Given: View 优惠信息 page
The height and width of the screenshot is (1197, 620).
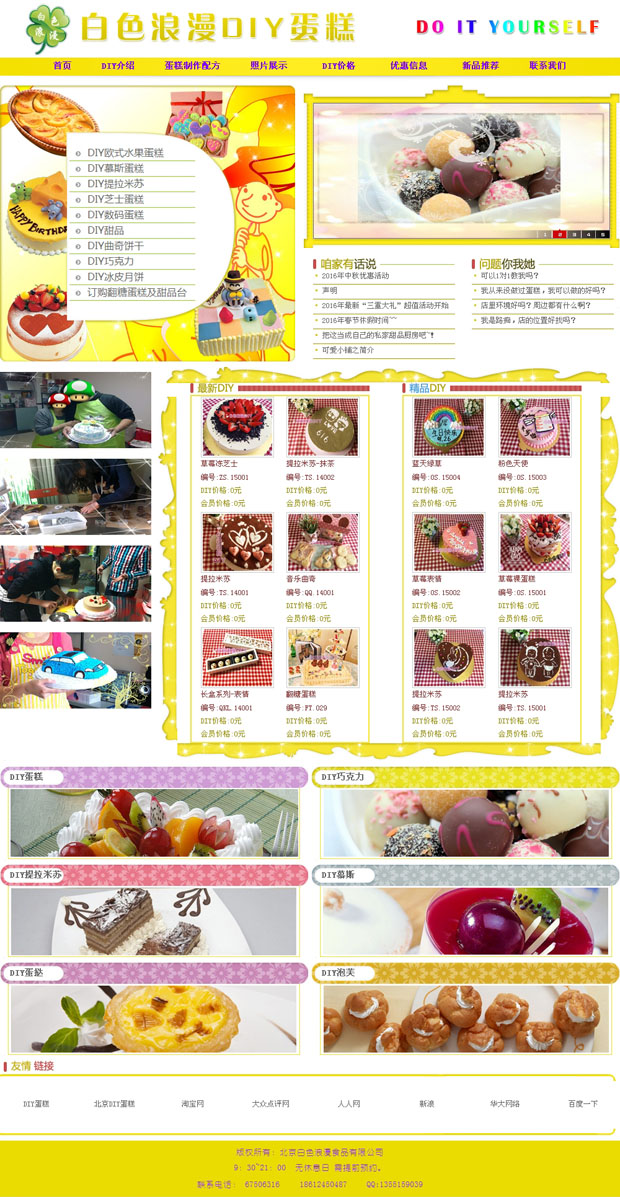Looking at the screenshot, I should (x=409, y=66).
